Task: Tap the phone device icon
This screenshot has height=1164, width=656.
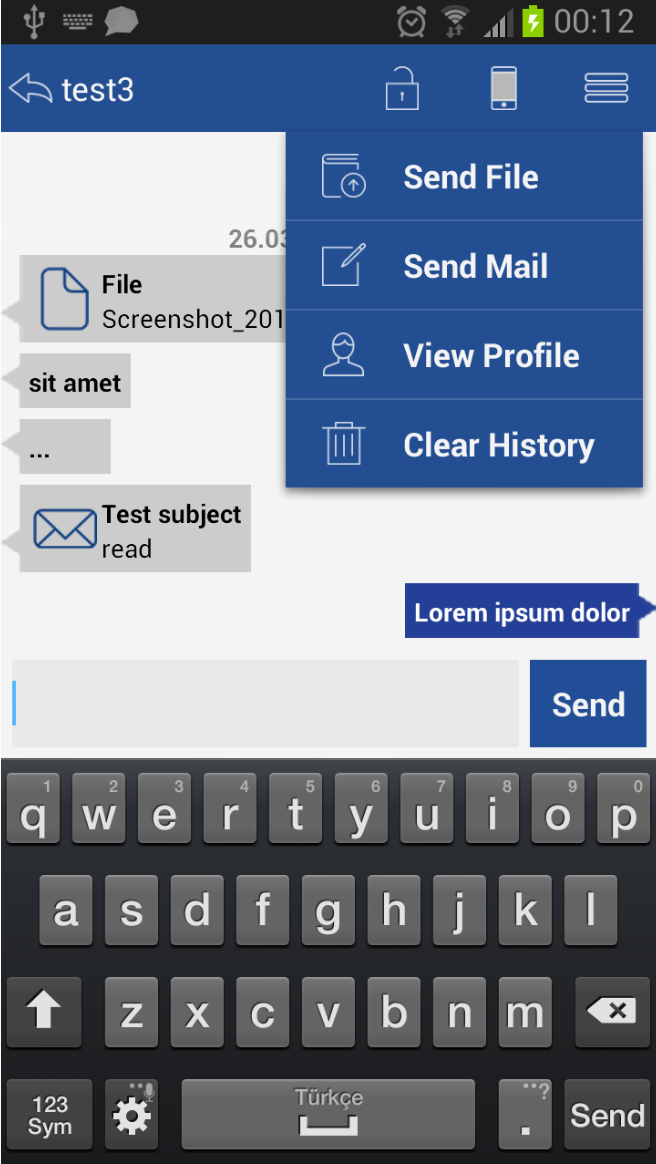Action: [x=504, y=89]
